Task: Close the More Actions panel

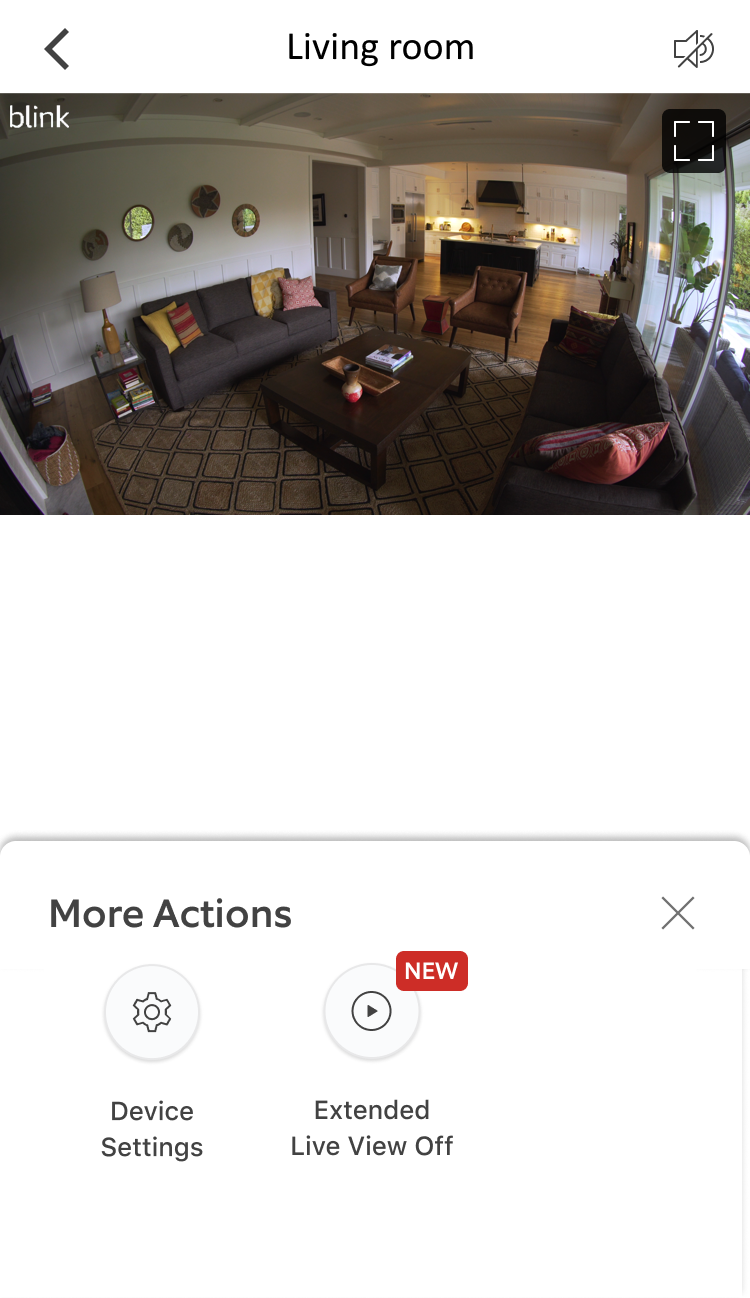Action: click(x=678, y=913)
